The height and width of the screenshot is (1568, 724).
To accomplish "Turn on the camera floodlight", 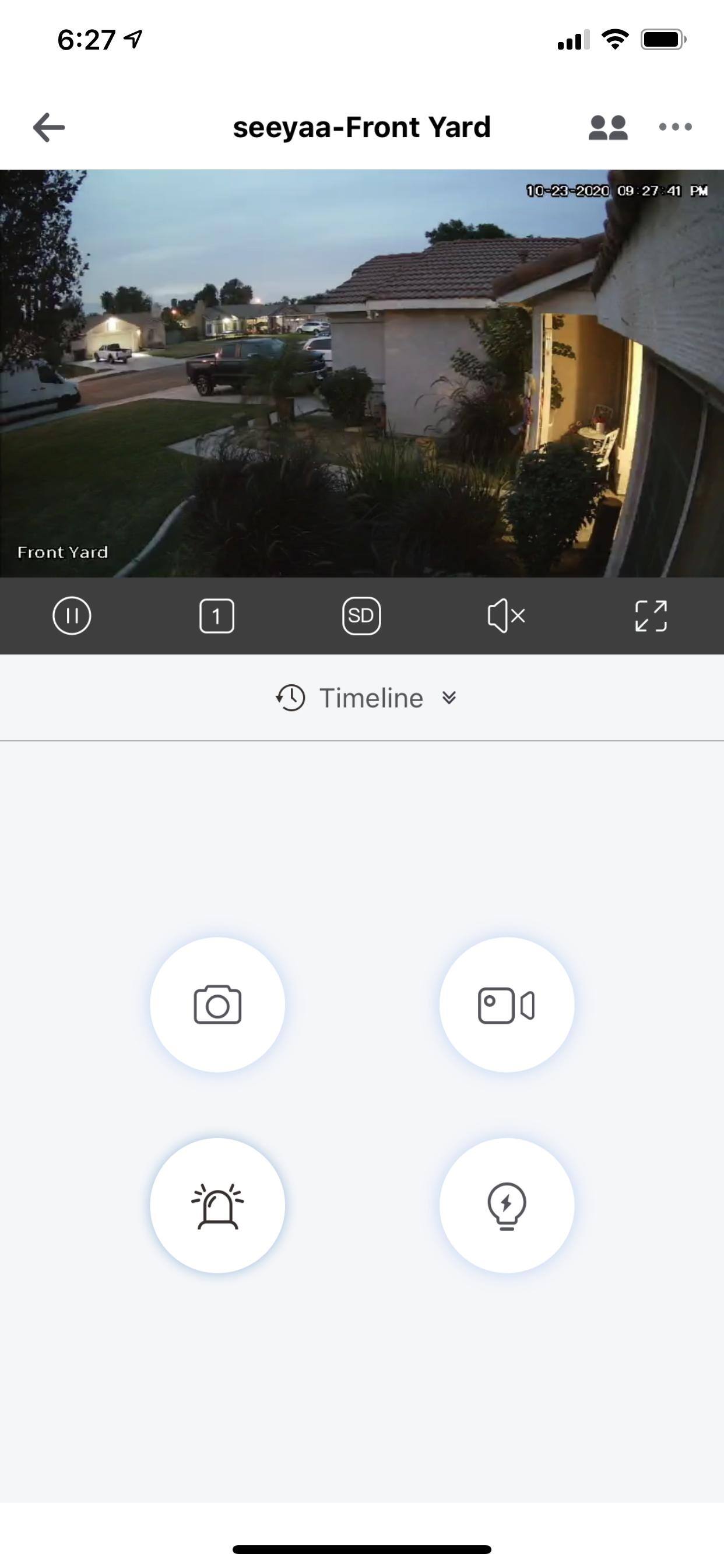I will [x=506, y=1205].
